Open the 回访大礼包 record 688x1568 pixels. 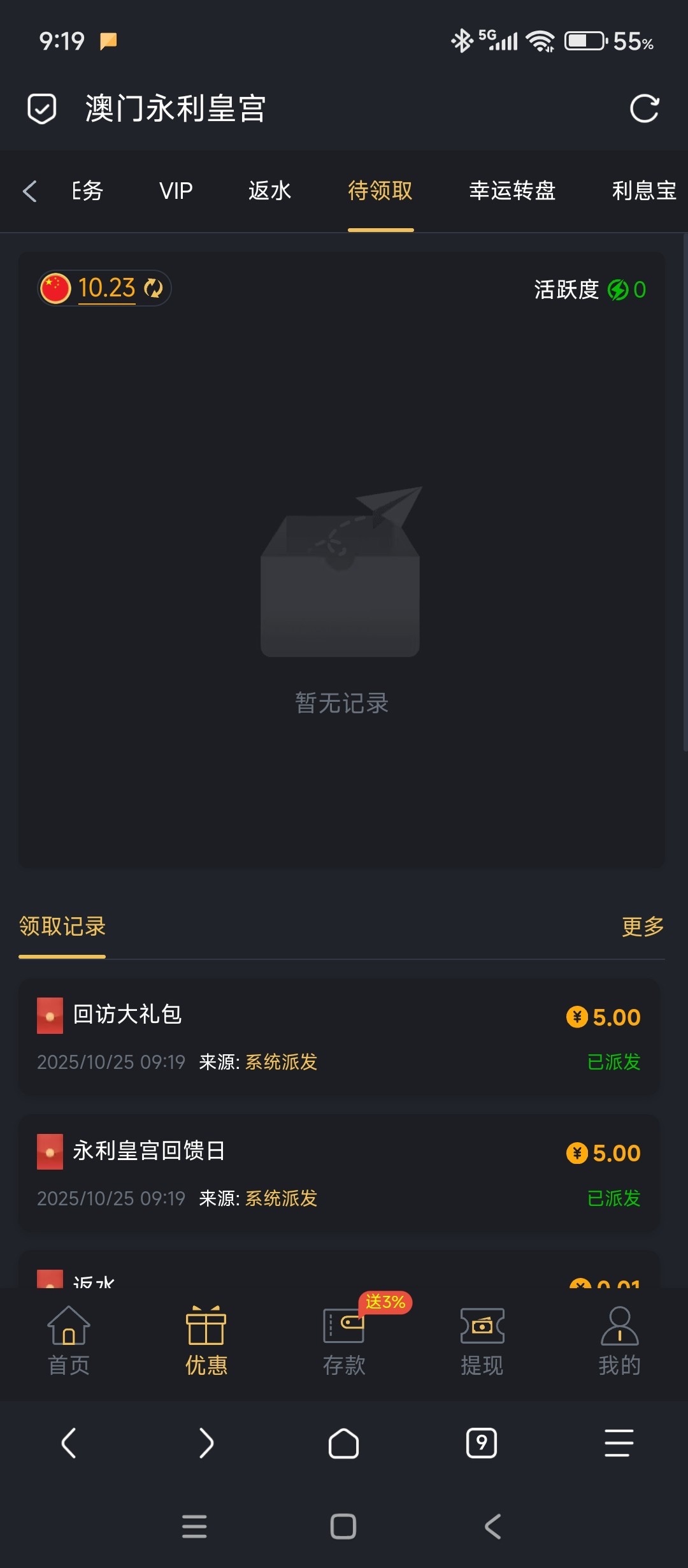pyautogui.click(x=339, y=1036)
